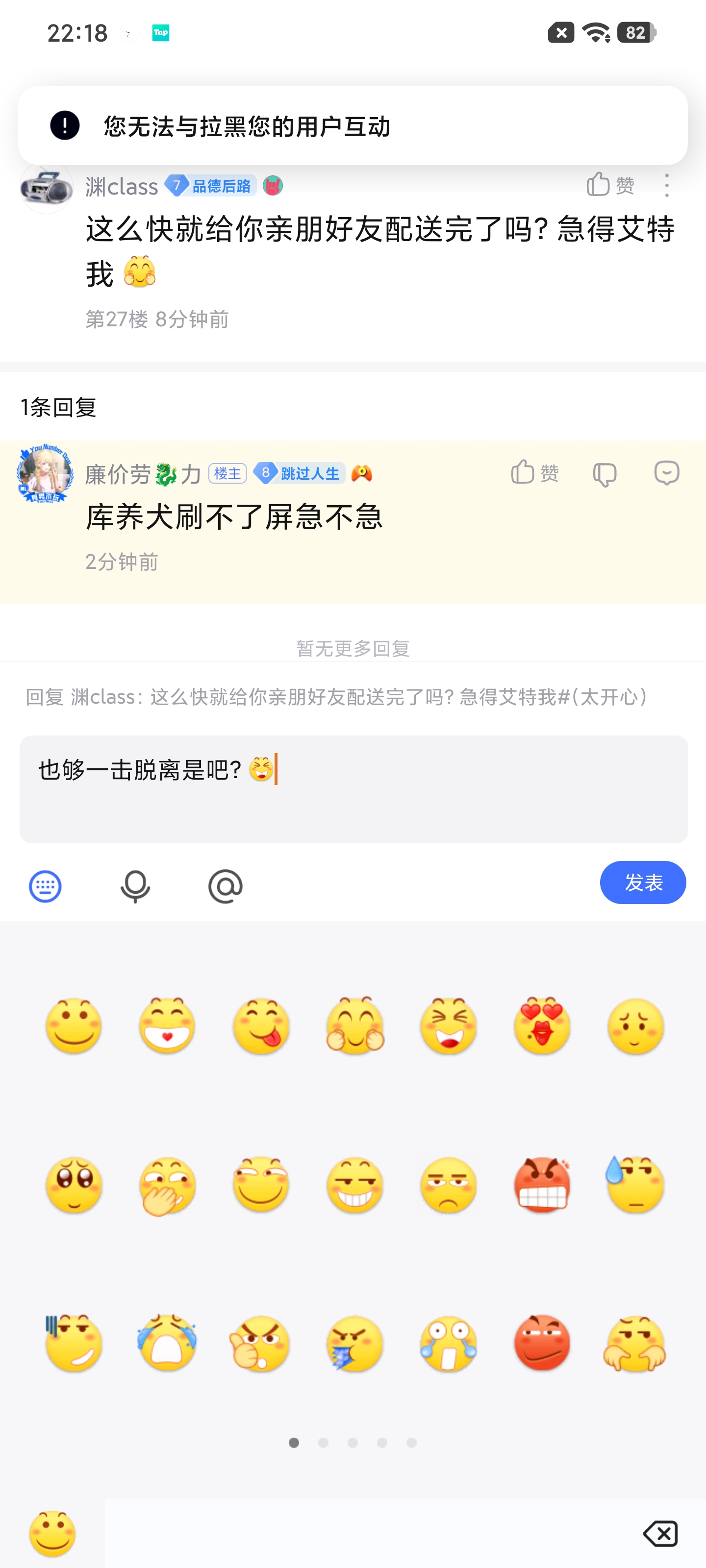
Task: Mention a user with the @ icon
Action: [x=226, y=886]
